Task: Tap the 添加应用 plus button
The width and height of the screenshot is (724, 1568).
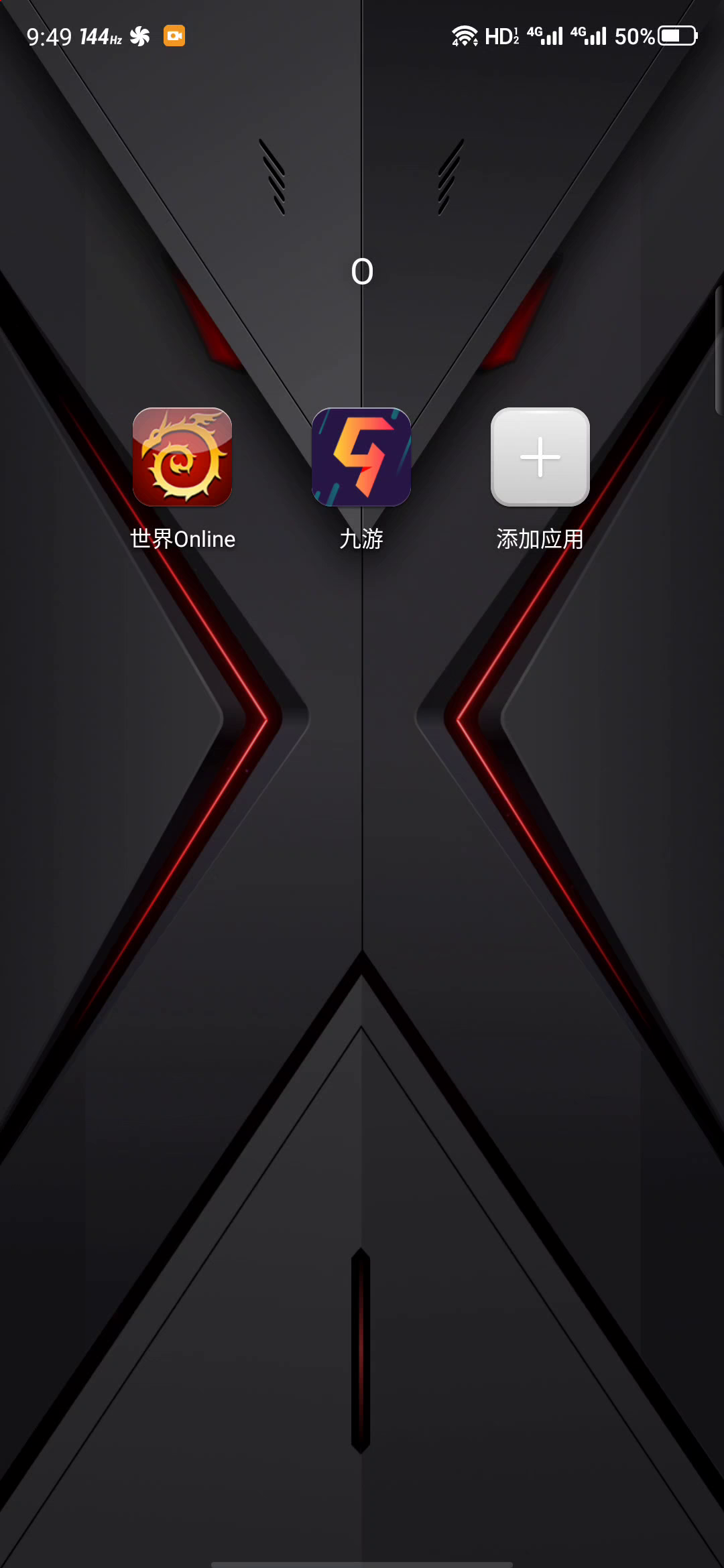Action: [540, 457]
